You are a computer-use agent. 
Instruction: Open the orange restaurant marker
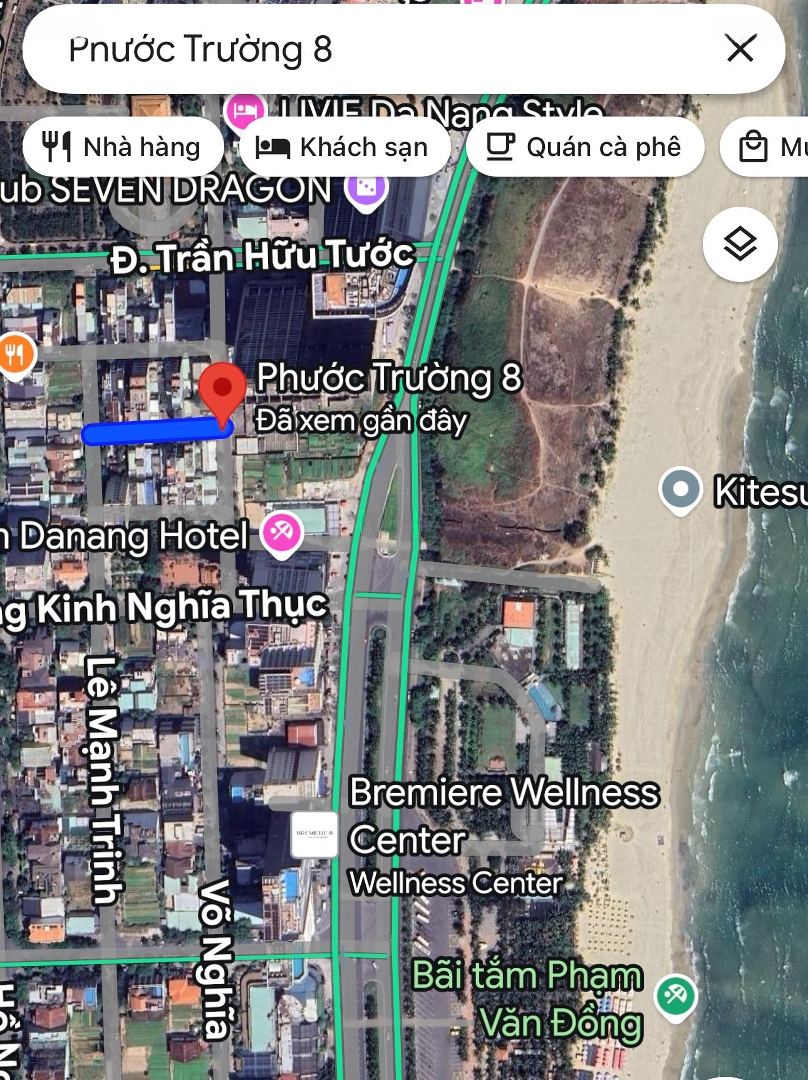(x=14, y=355)
